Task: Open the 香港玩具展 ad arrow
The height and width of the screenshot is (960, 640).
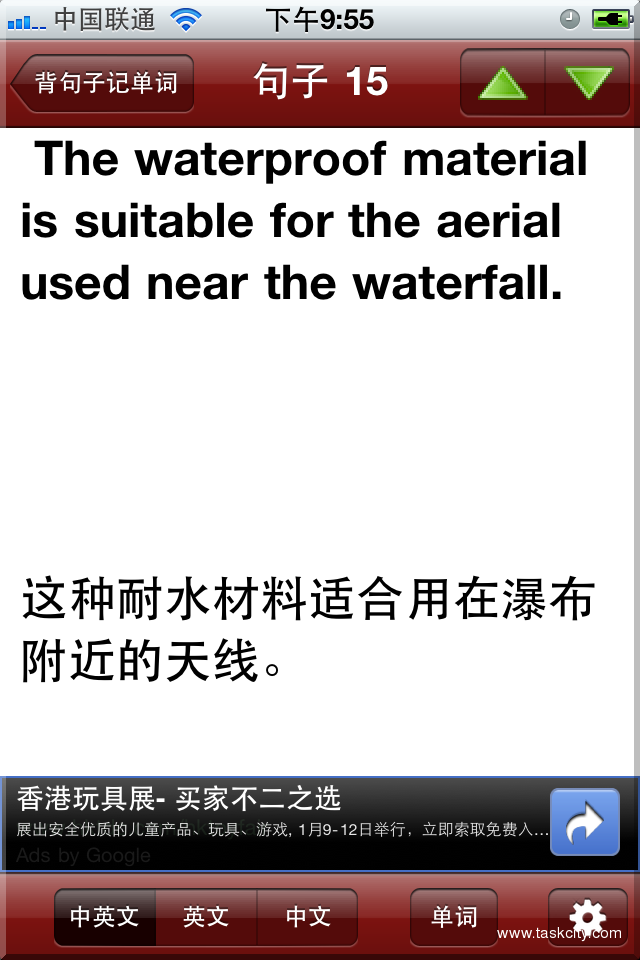Action: tap(585, 823)
